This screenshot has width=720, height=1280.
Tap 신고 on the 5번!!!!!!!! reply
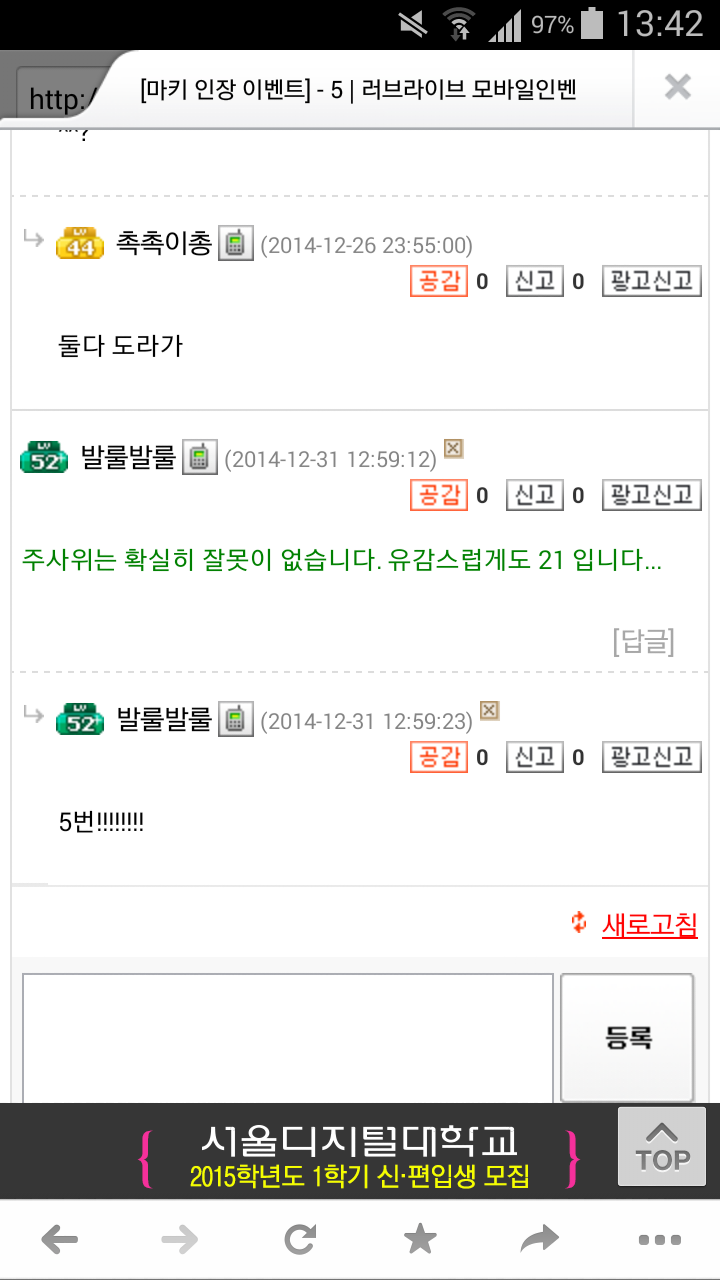point(534,757)
